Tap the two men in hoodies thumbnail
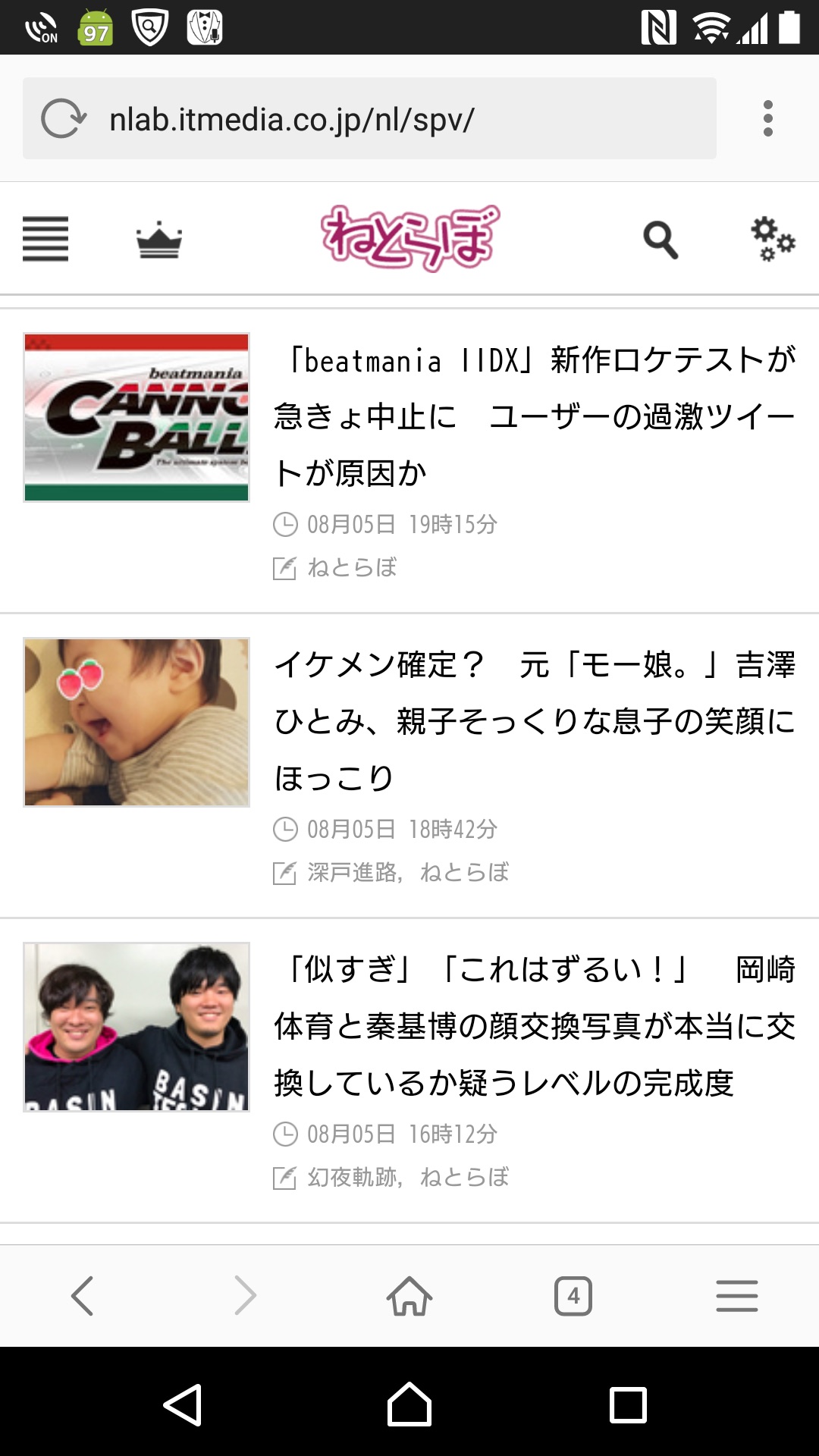 tap(136, 1027)
